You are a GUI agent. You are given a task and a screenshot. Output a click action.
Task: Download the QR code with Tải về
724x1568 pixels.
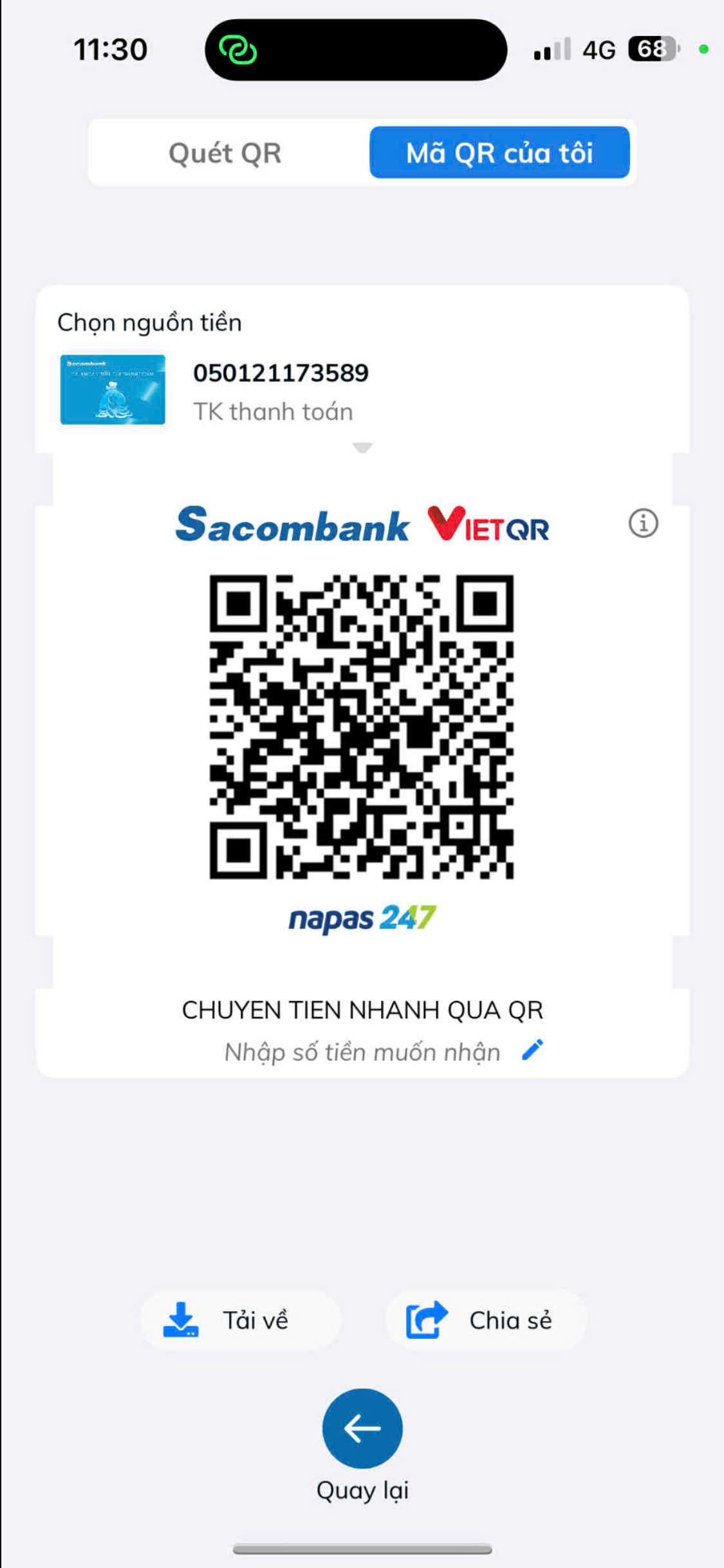pos(239,1321)
